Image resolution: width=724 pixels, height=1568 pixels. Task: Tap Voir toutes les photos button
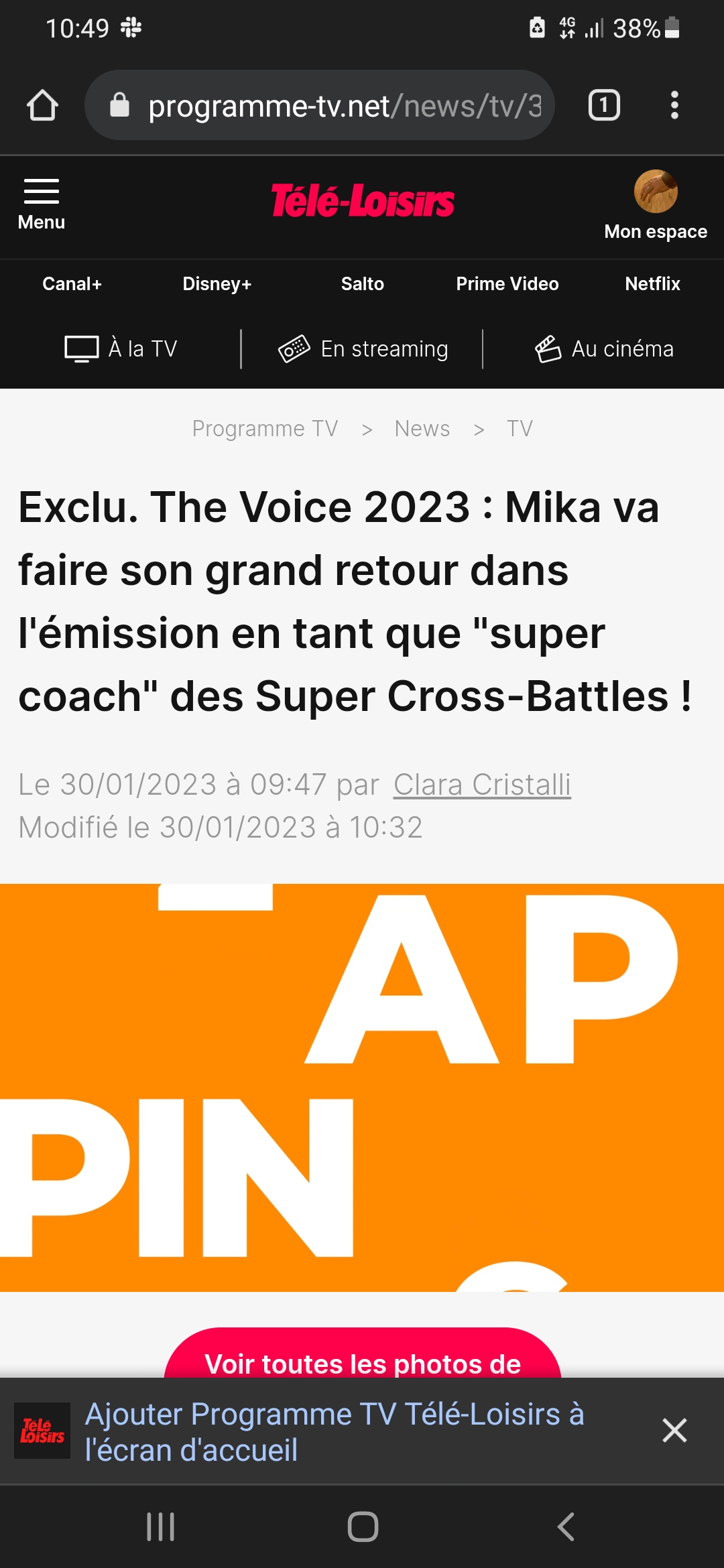362,1358
